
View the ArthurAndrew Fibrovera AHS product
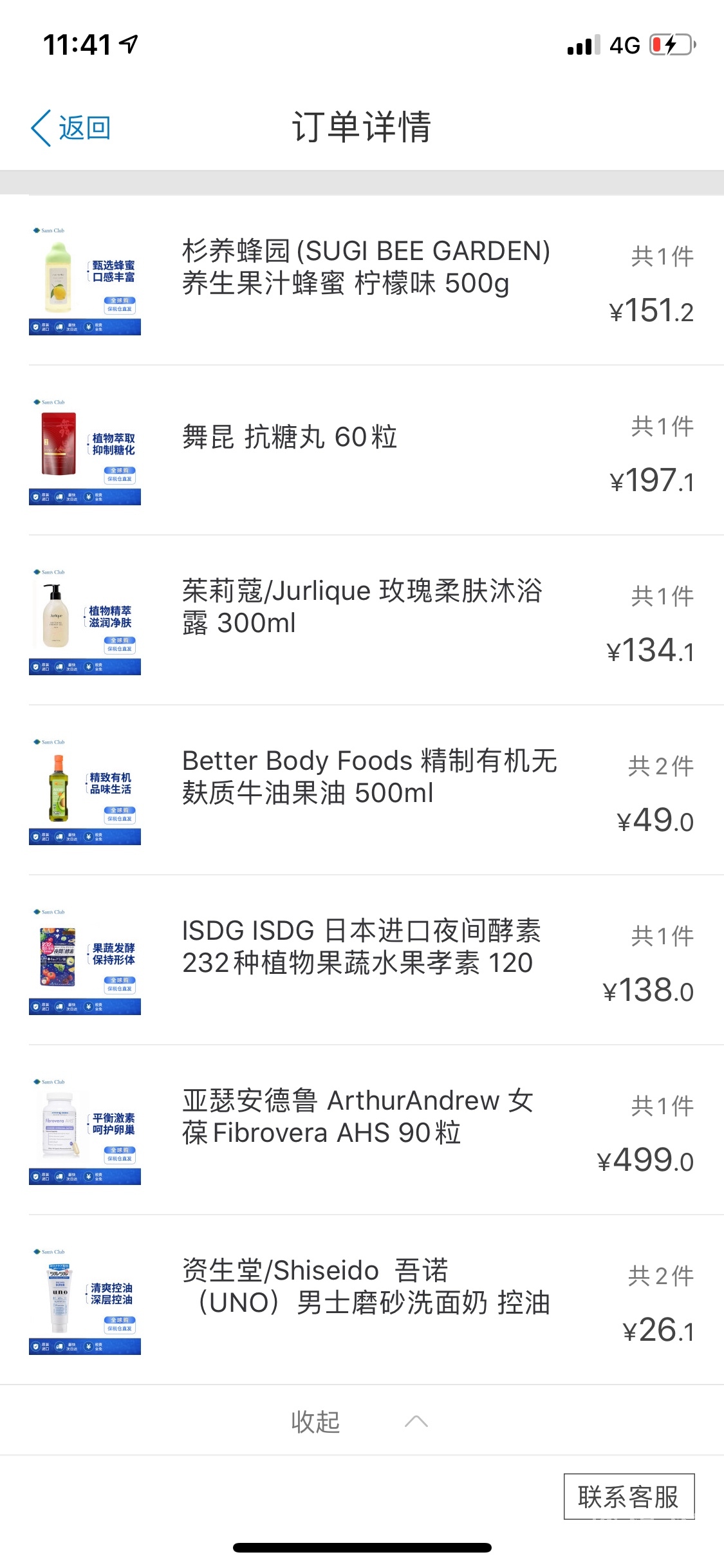[x=357, y=1117]
